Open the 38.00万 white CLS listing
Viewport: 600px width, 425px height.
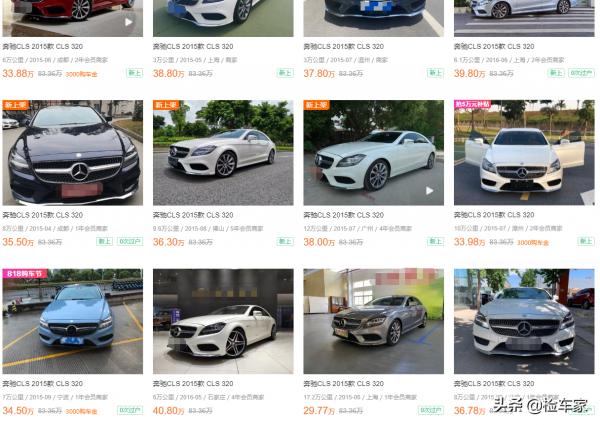(x=373, y=152)
